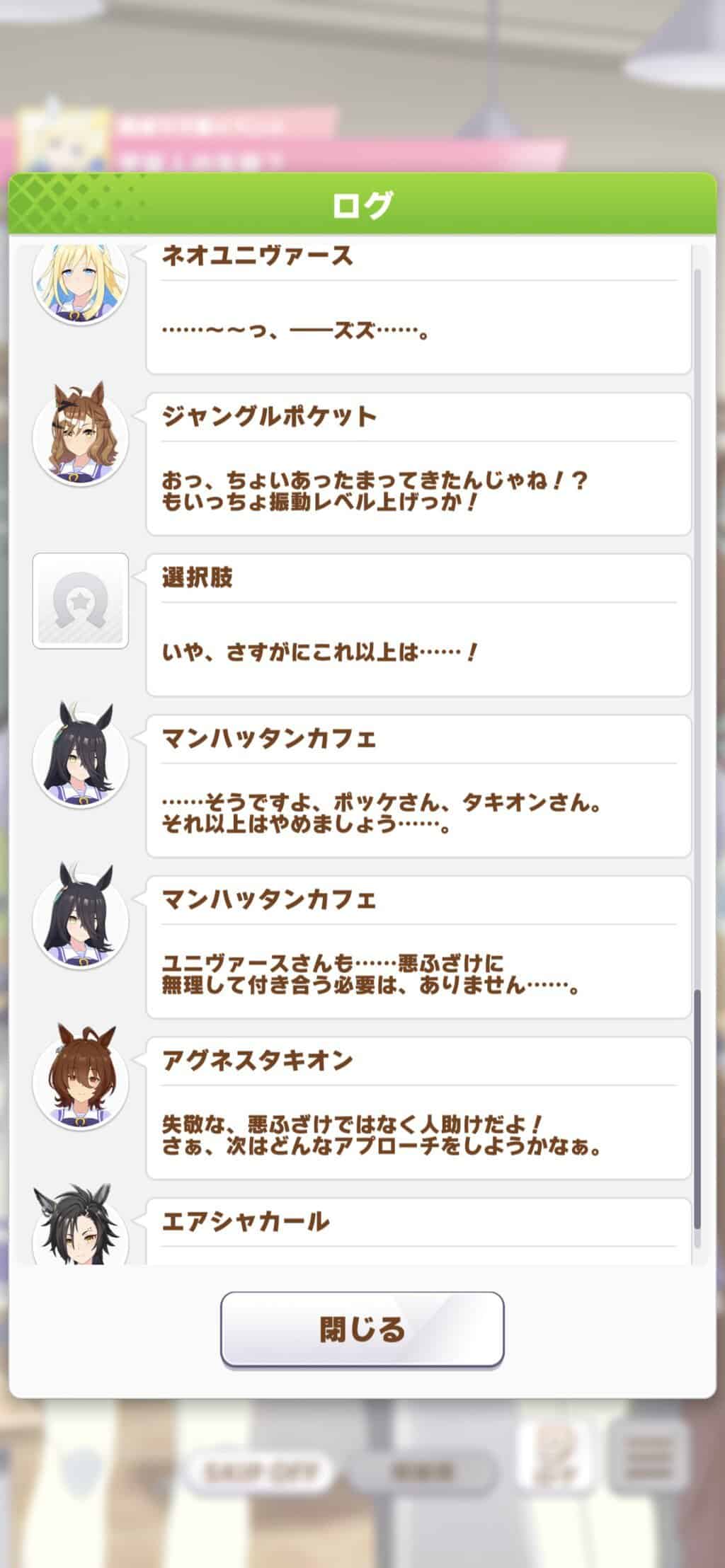Close the log dialog with 閉じる
Viewport: 725px width, 1568px height.
pyautogui.click(x=362, y=1330)
